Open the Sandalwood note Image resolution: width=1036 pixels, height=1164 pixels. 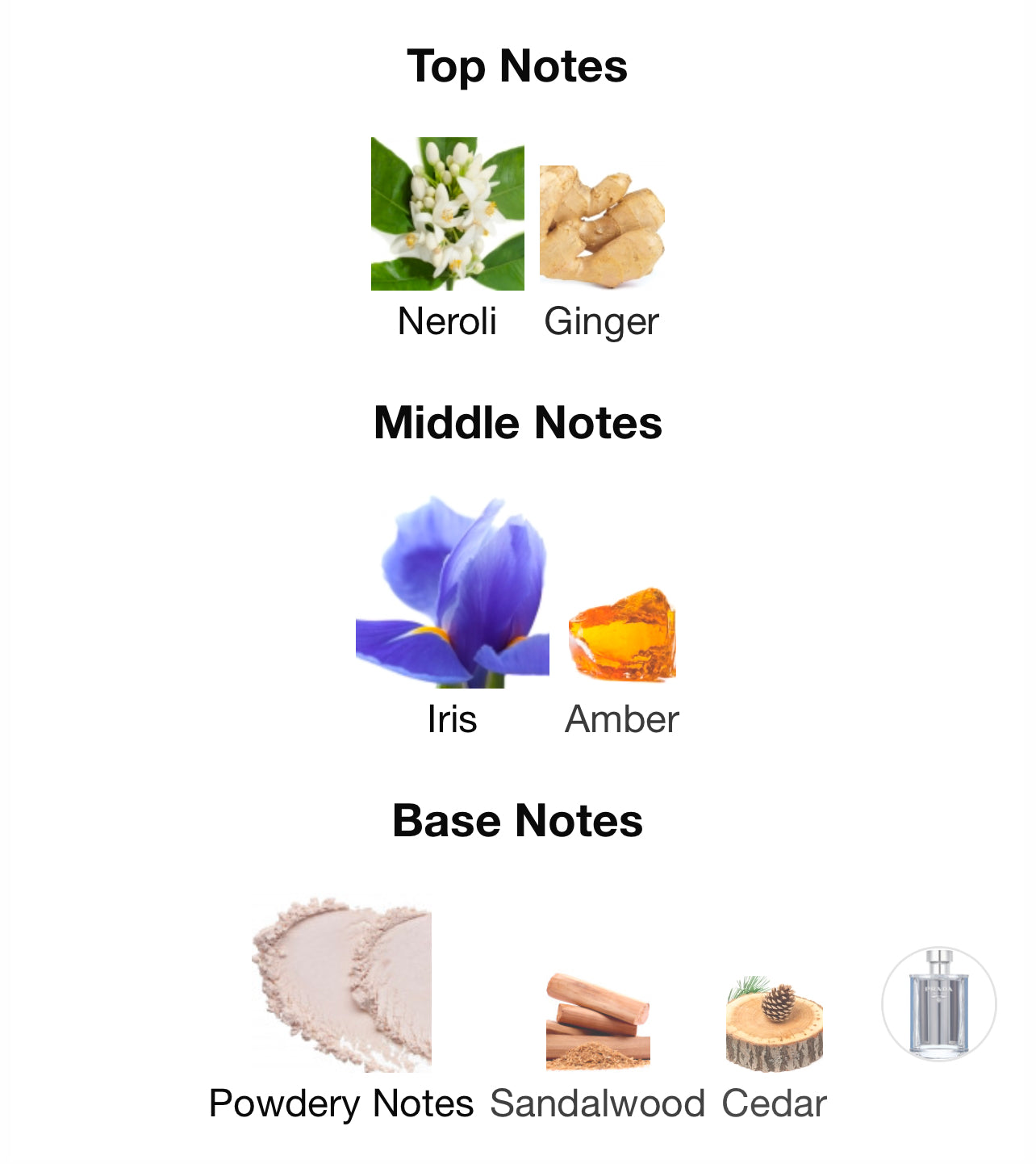click(598, 1022)
